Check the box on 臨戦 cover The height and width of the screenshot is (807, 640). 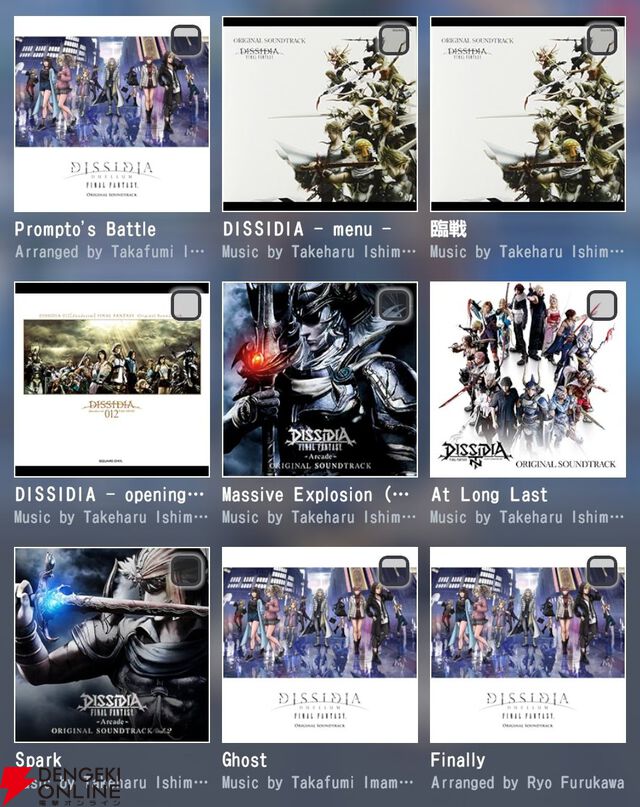(x=602, y=41)
